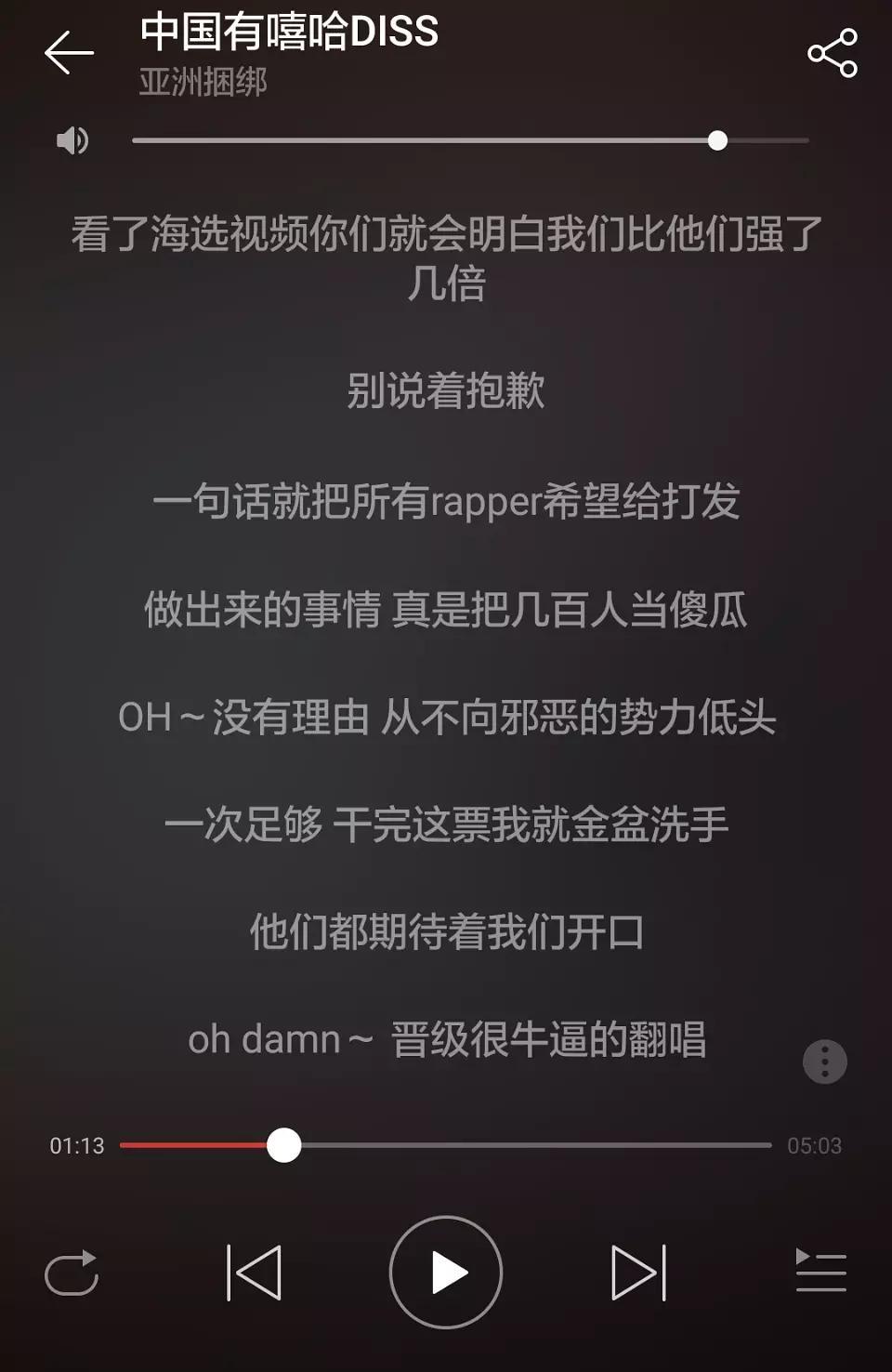Open the playlist queue
The width and height of the screenshot is (892, 1372).
coord(820,1273)
